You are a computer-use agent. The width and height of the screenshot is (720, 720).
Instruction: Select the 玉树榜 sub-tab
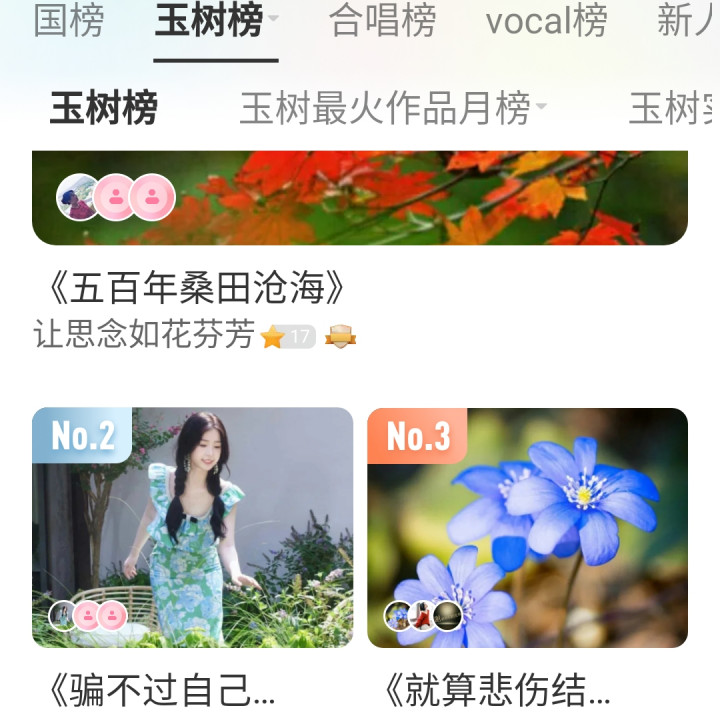point(104,109)
